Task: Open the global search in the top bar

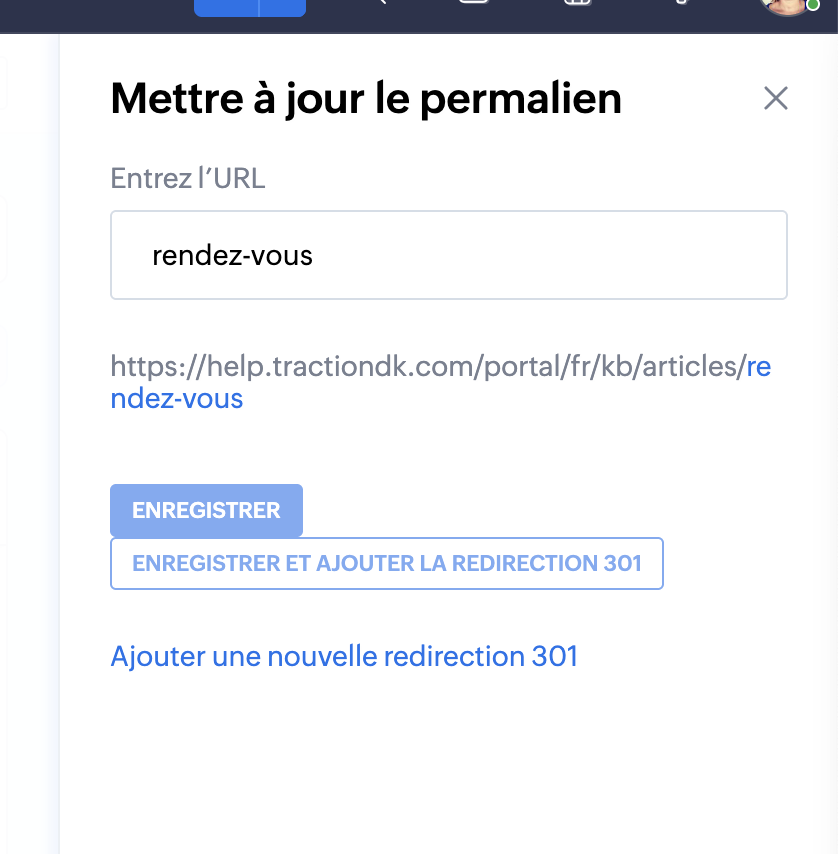Action: (x=383, y=6)
